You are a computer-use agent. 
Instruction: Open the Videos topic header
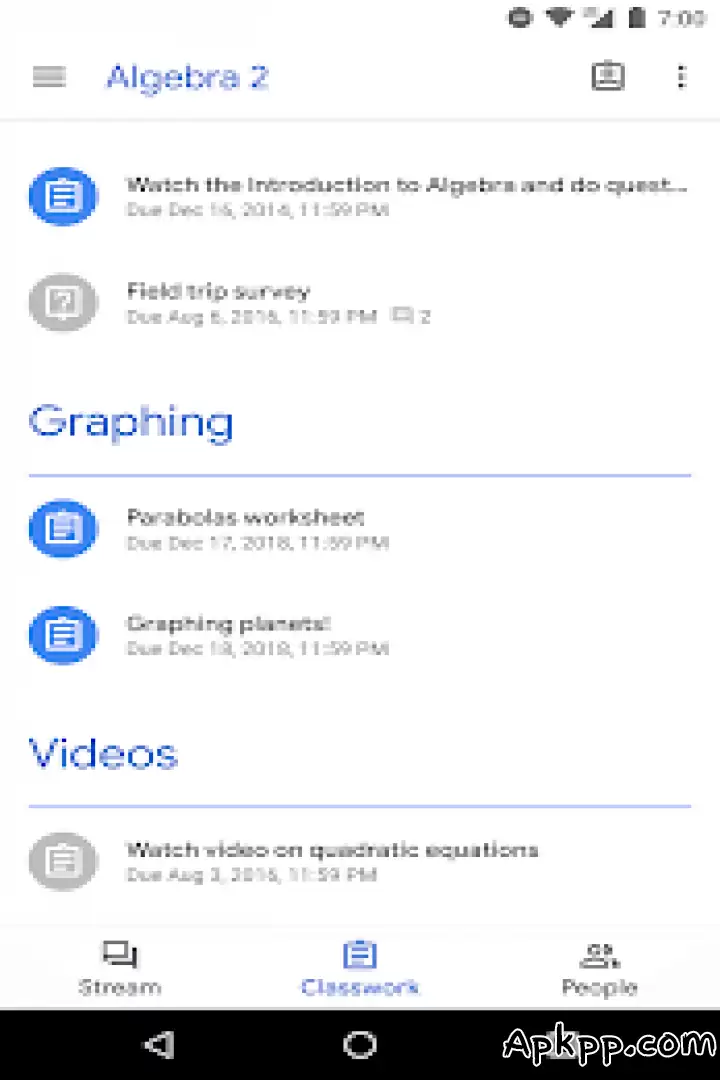(x=103, y=753)
